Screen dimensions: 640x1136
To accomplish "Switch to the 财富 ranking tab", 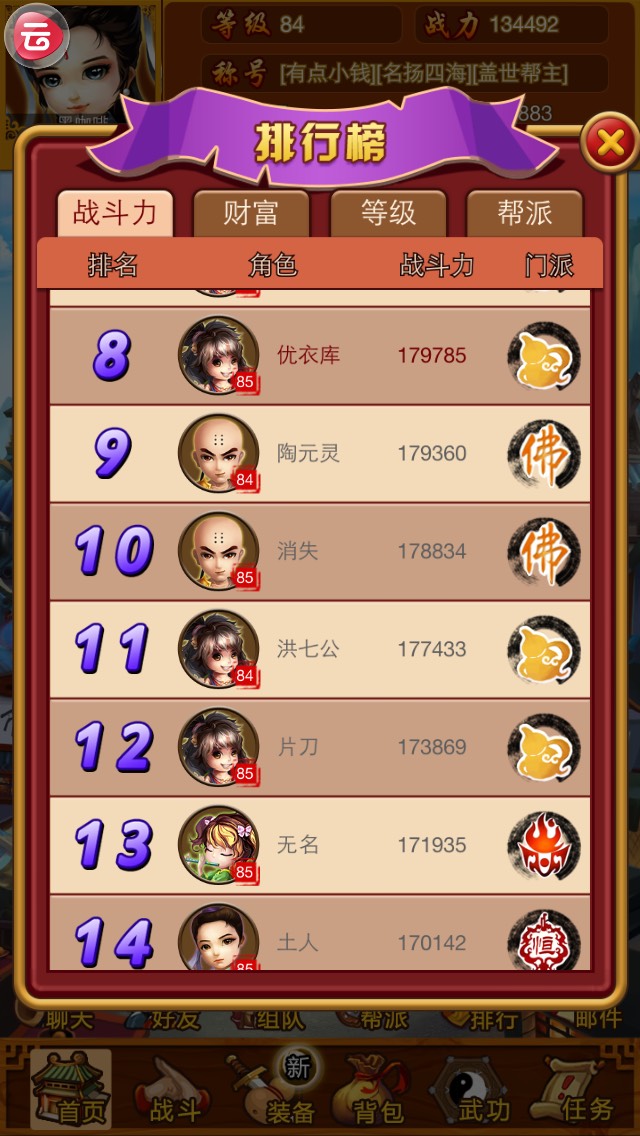I will pos(250,212).
